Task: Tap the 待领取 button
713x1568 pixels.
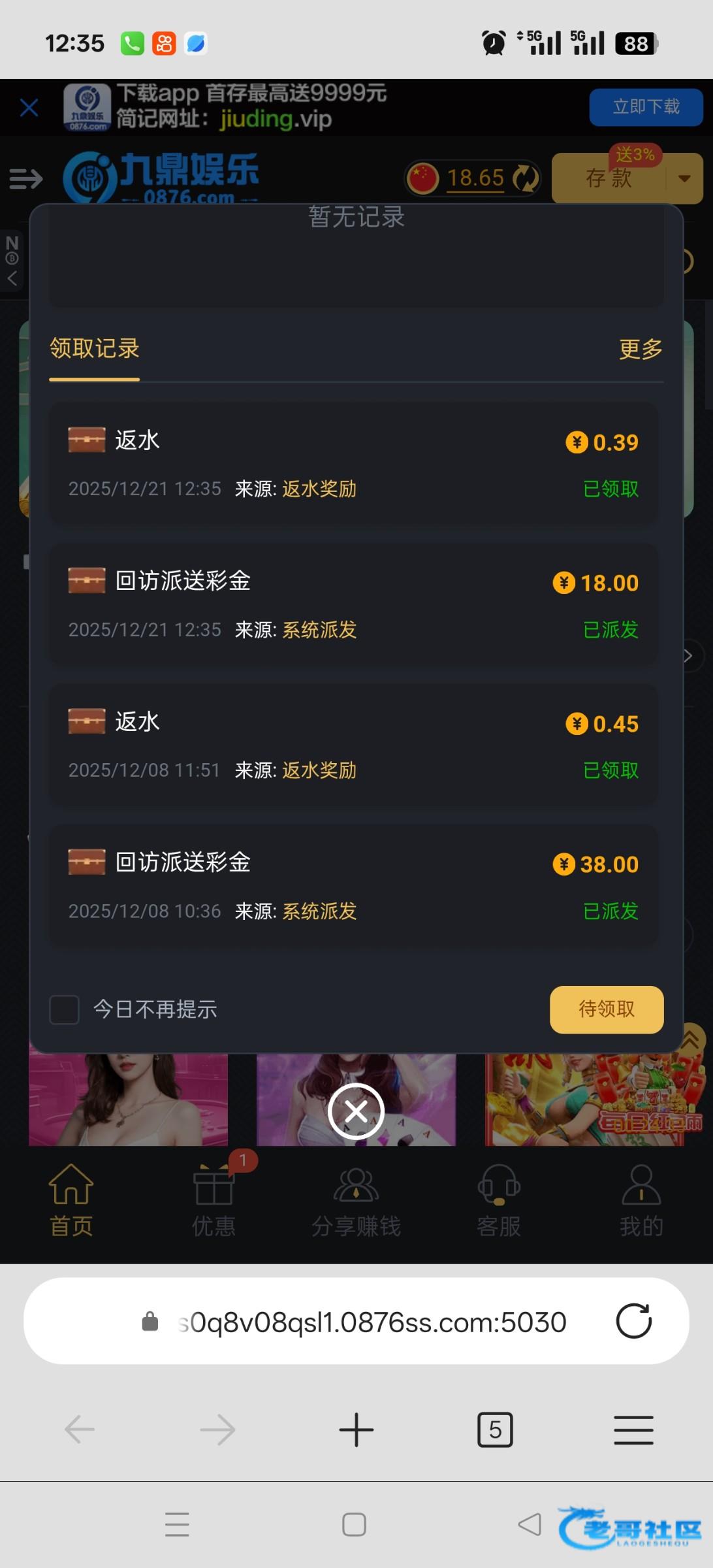Action: 606,1009
